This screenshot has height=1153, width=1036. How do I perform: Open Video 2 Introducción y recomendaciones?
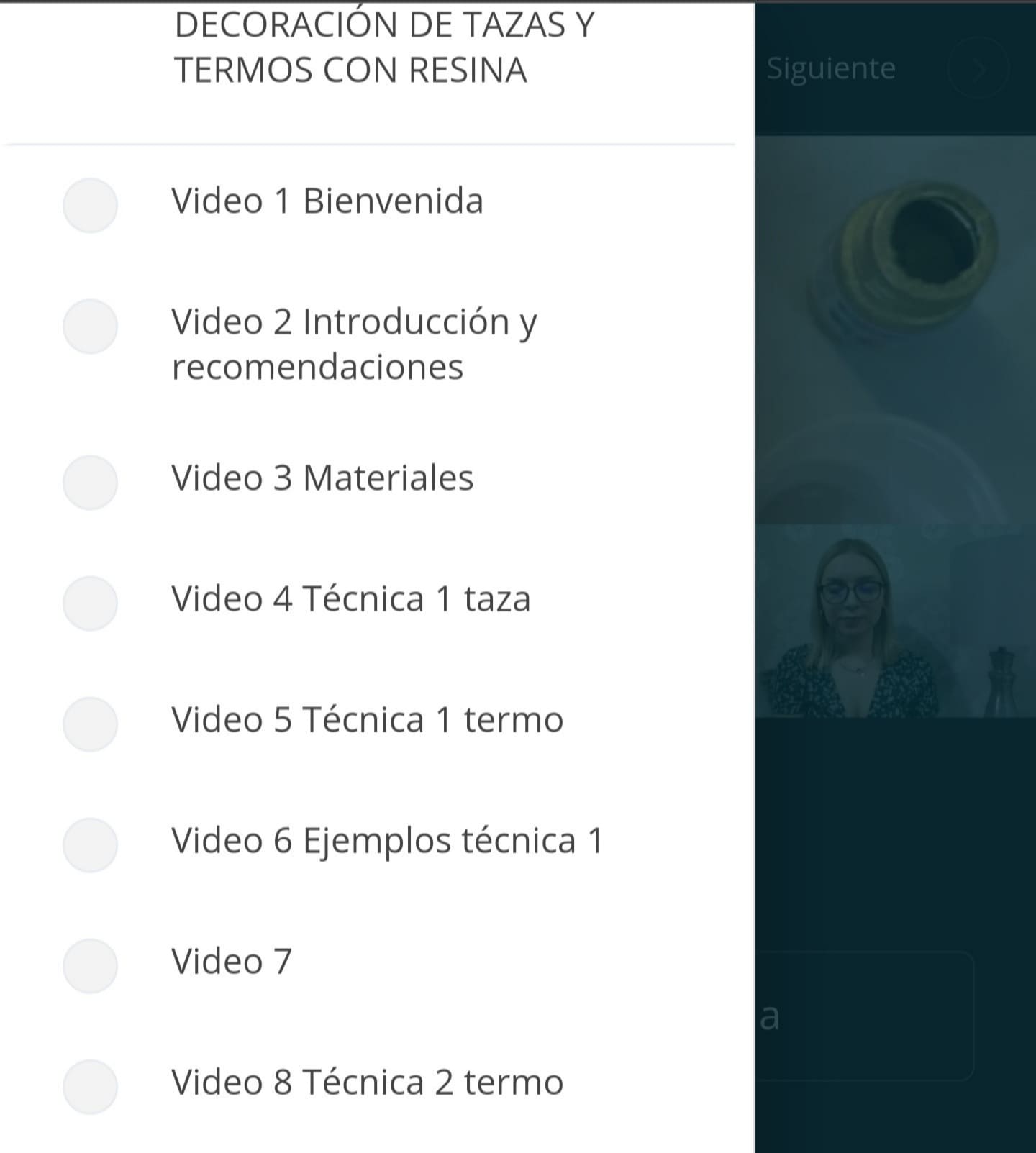coord(354,344)
